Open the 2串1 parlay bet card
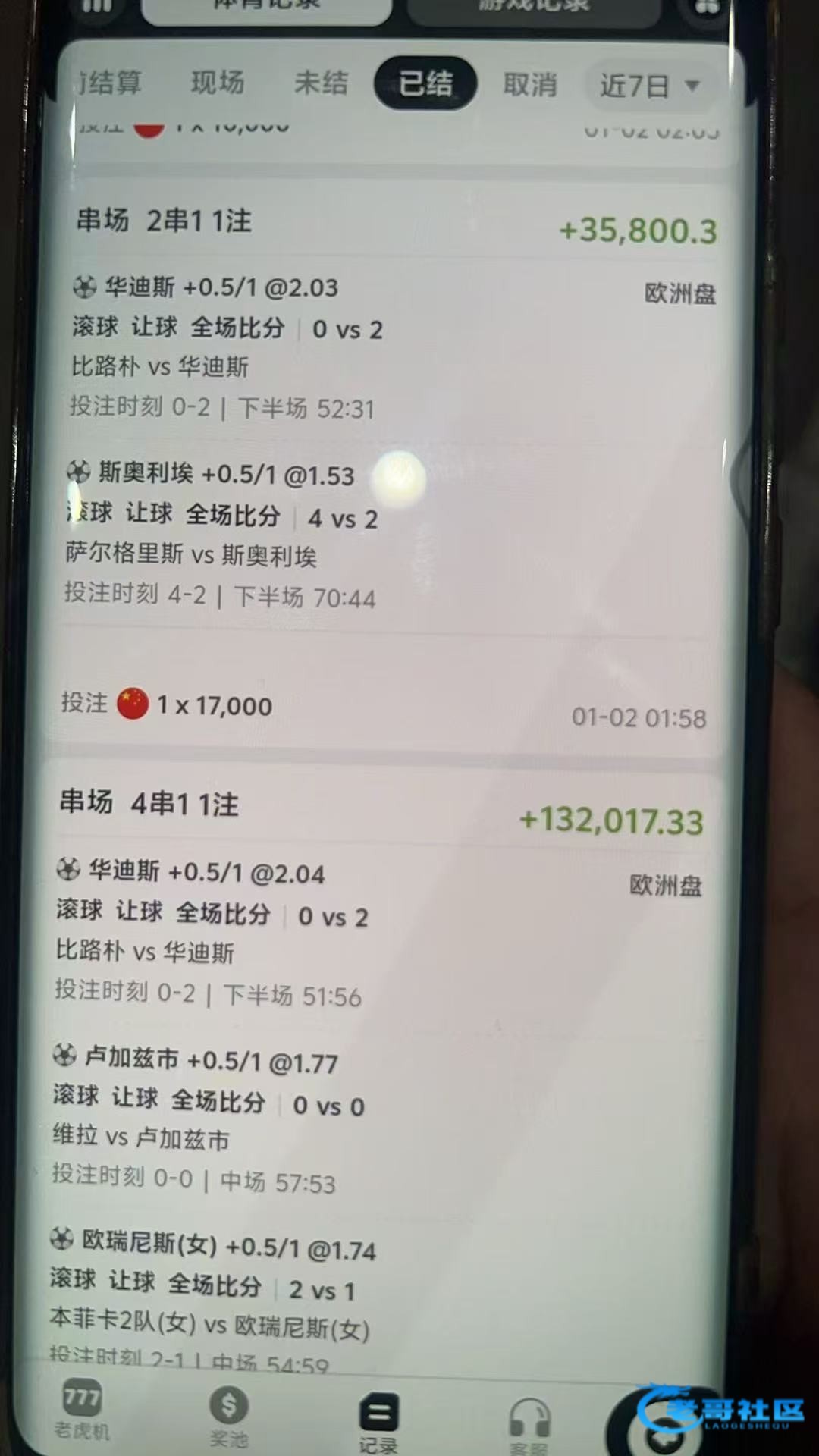 164,221
